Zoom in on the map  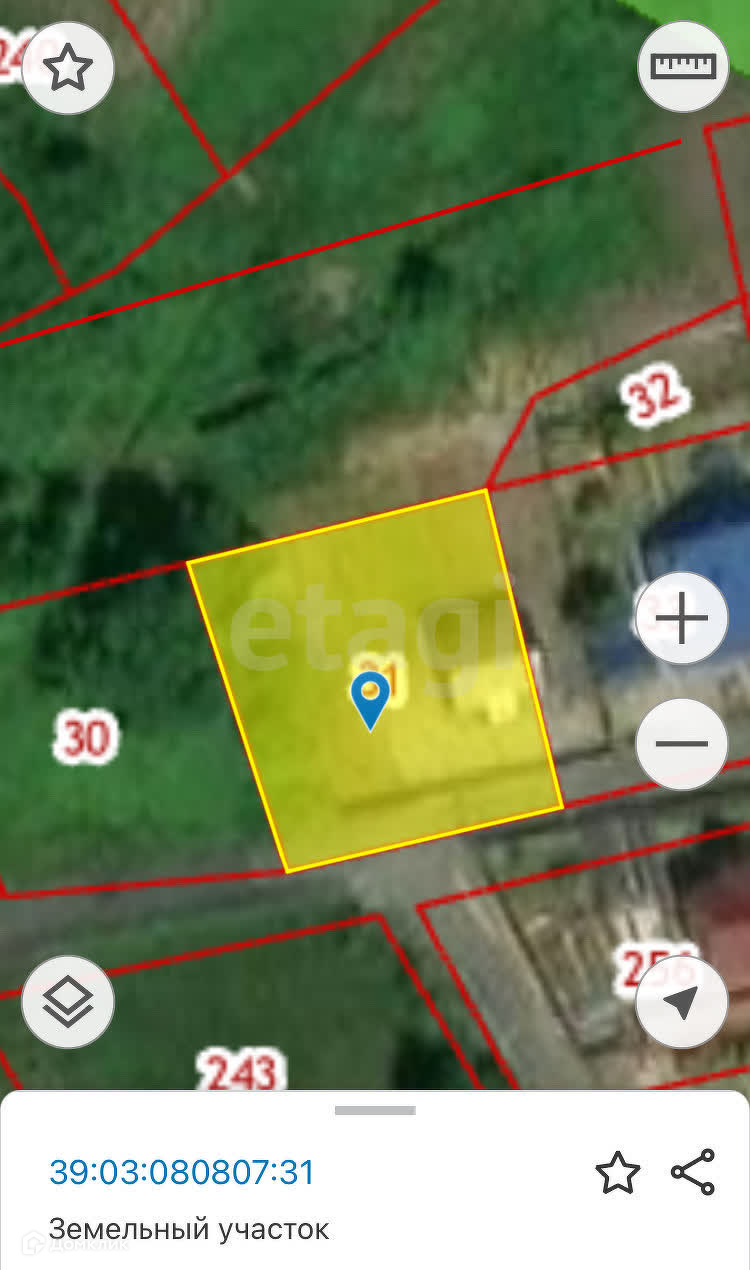pyautogui.click(x=682, y=619)
